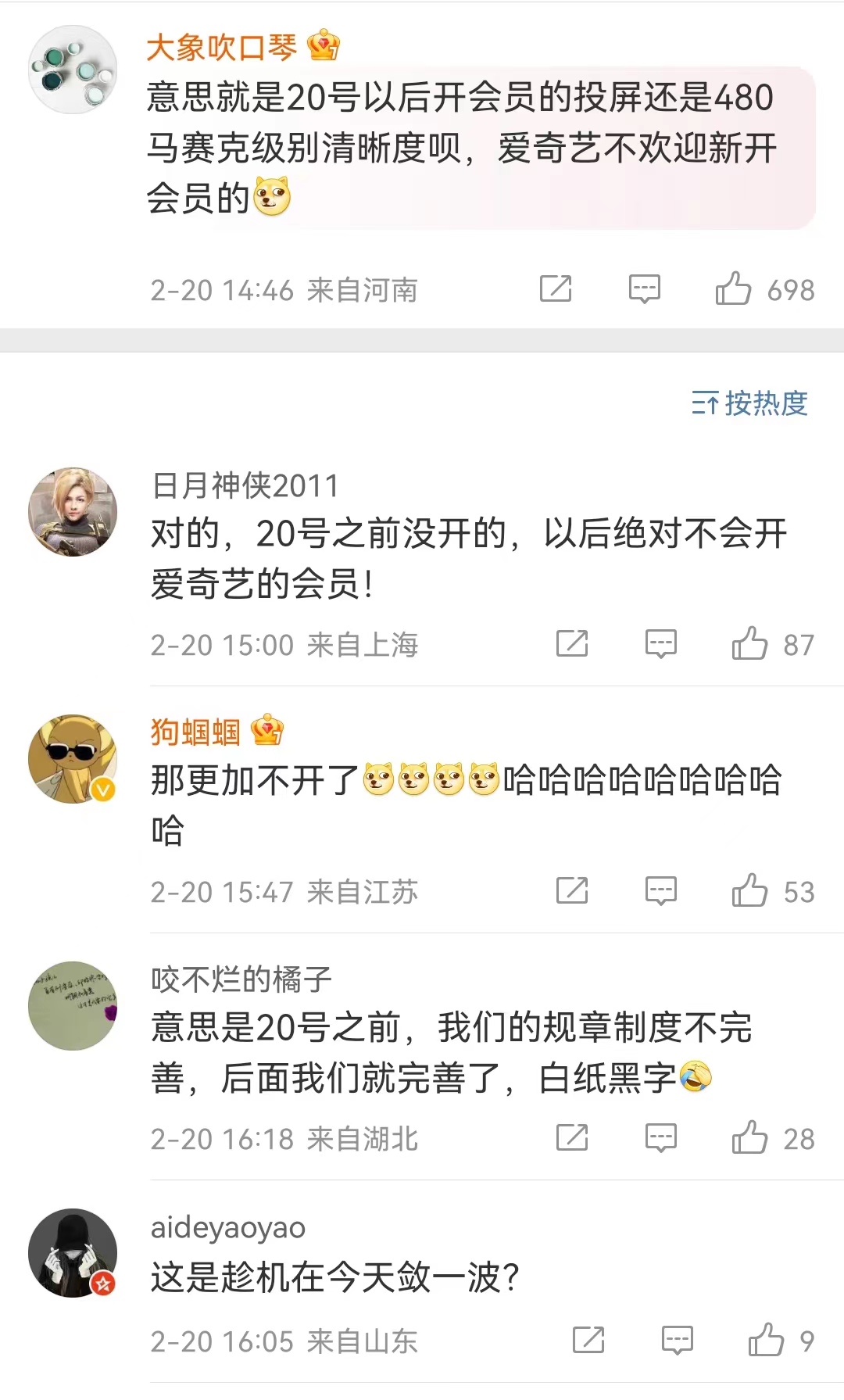Reply to aideyaoyao's comment

click(678, 1341)
